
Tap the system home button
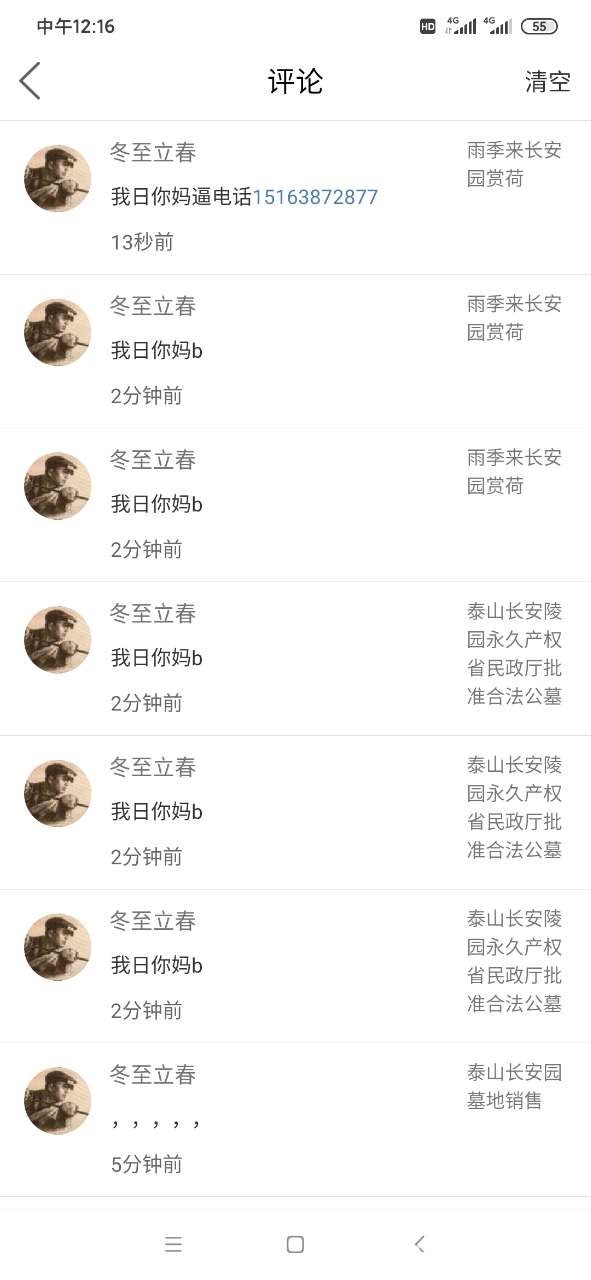pos(295,1244)
